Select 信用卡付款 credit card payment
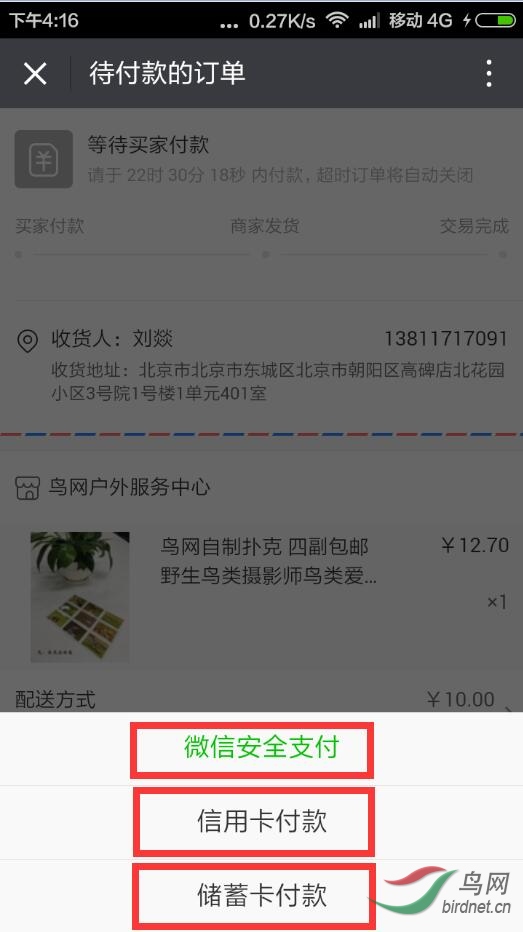 262,822
